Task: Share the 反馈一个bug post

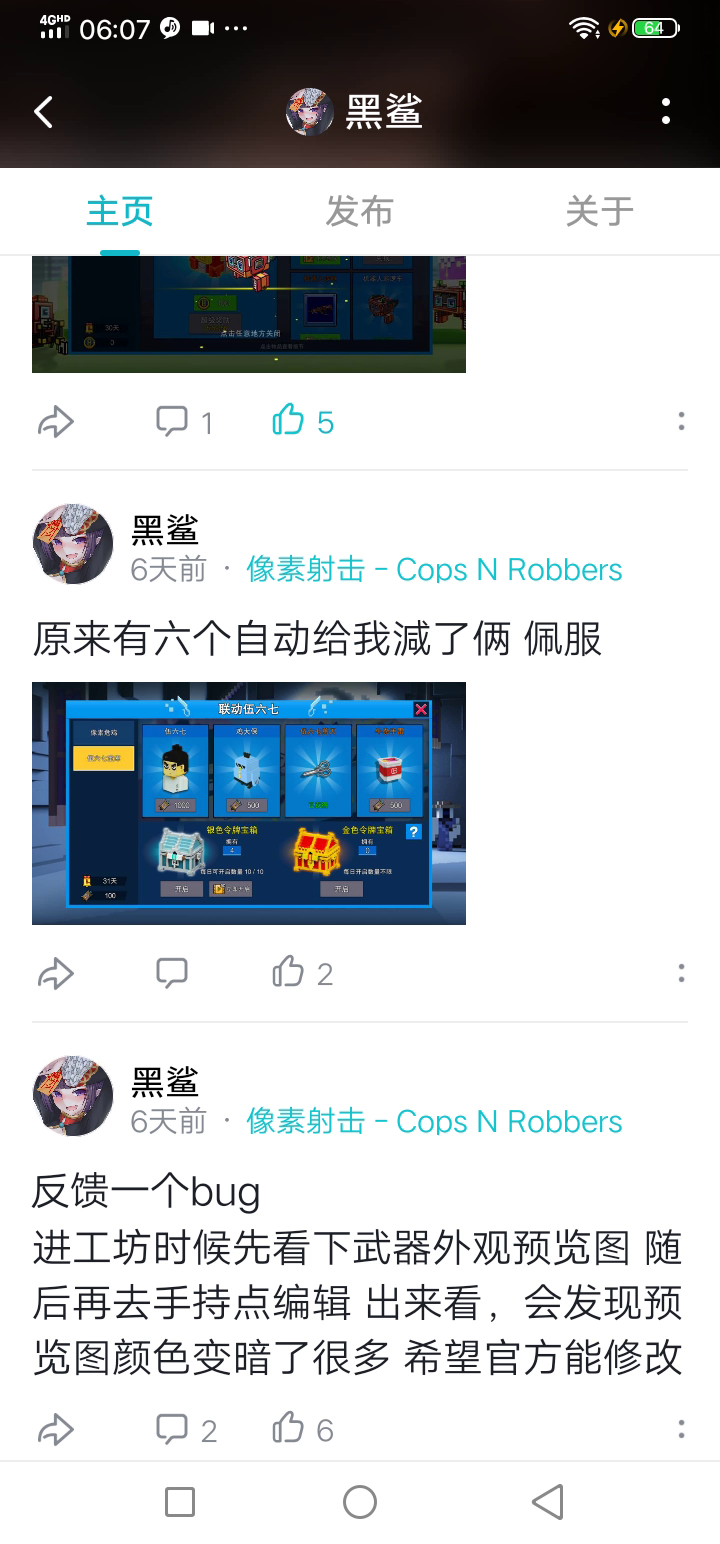Action: pos(56,1430)
